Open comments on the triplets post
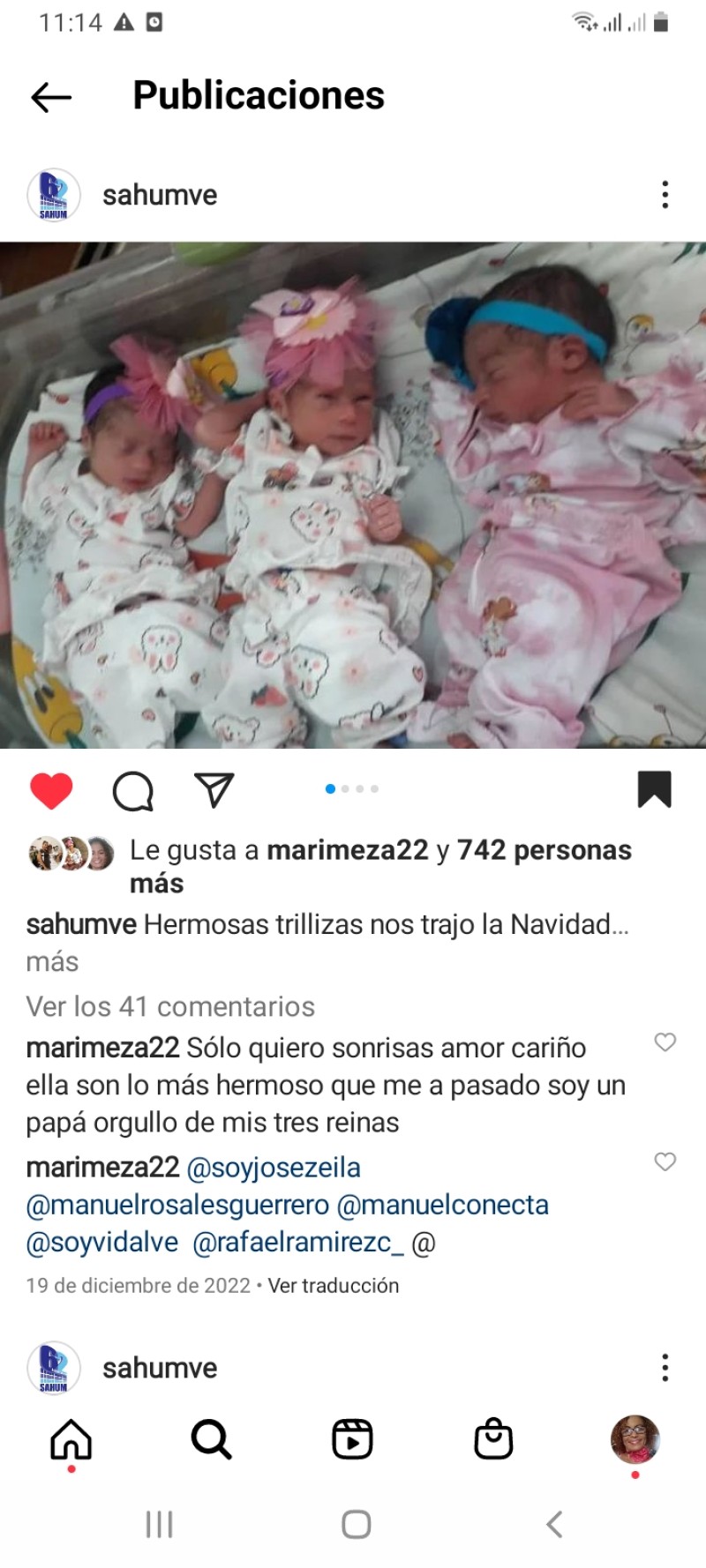Image resolution: width=706 pixels, height=1568 pixels. pyautogui.click(x=133, y=790)
